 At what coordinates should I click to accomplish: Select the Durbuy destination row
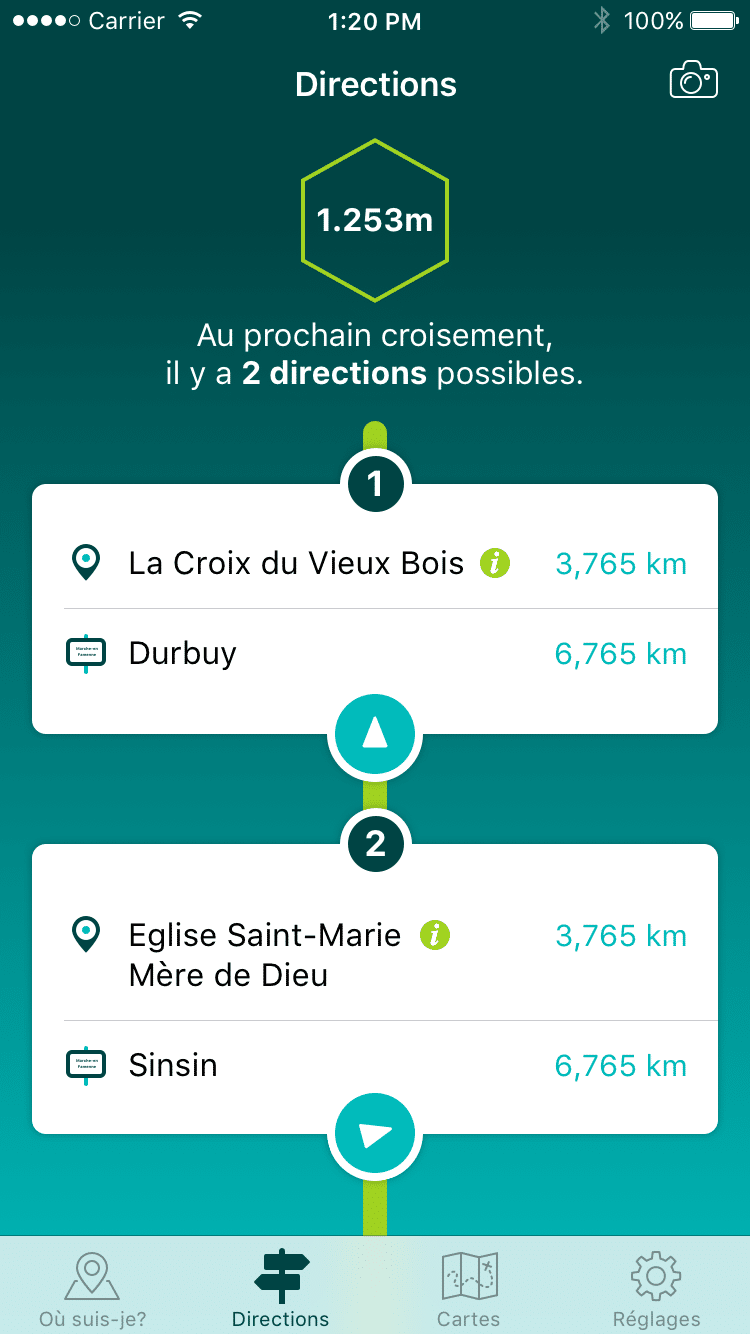[x=375, y=654]
